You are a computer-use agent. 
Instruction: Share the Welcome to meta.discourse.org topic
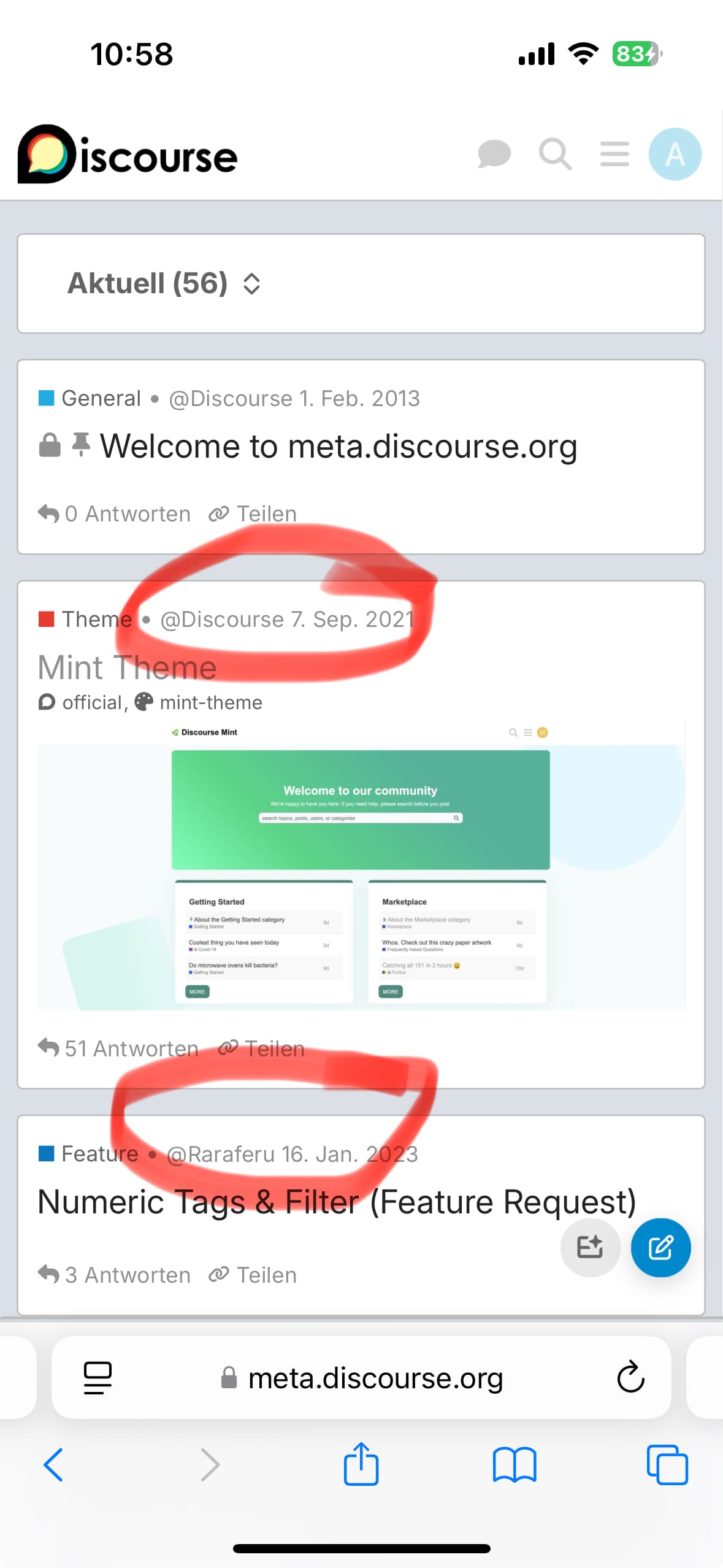[x=253, y=513]
